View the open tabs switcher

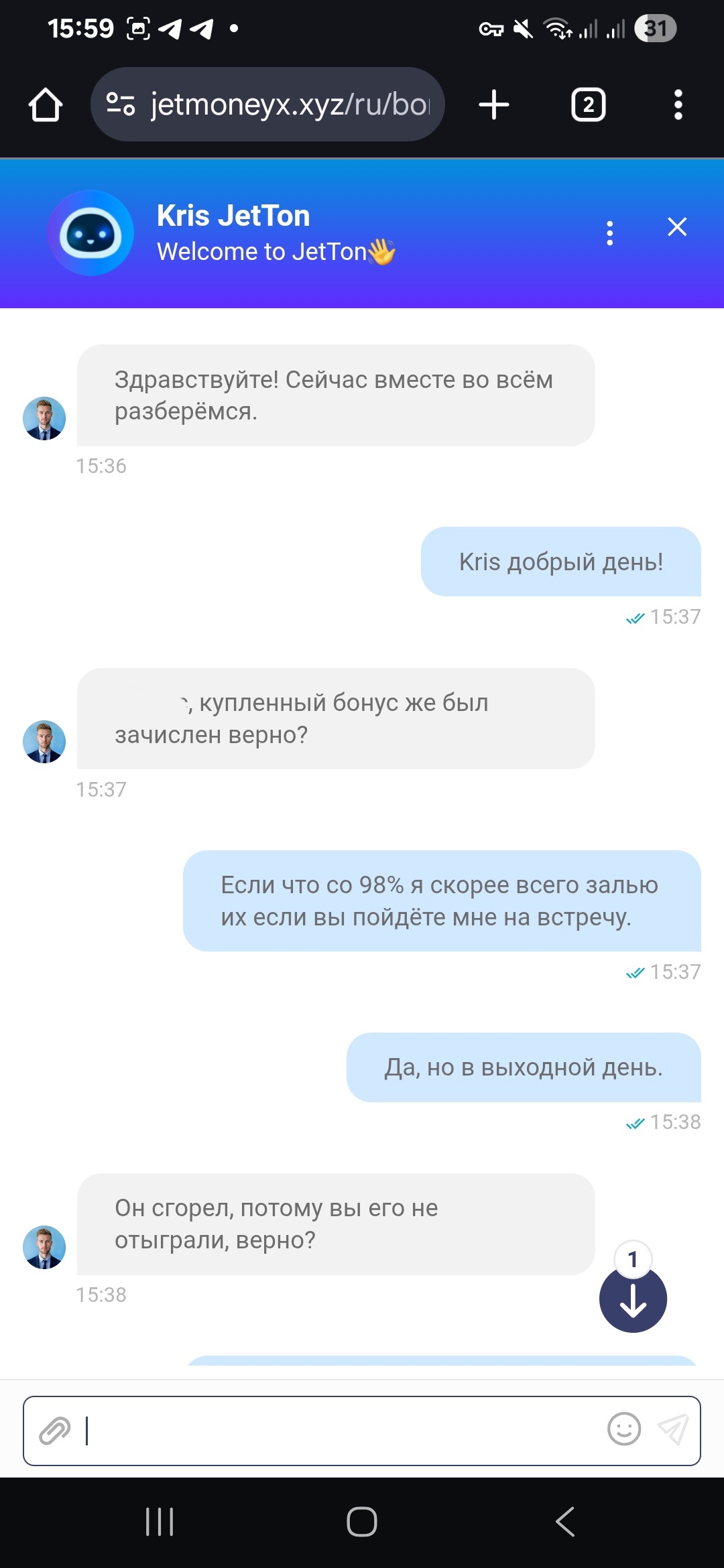point(588,105)
